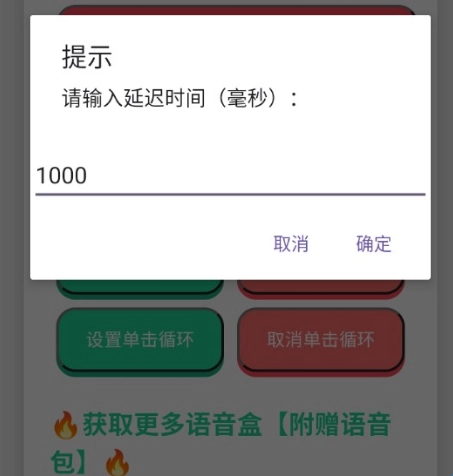The width and height of the screenshot is (453, 476).
Task: Cancel the delay prompt with 取消
Action: coord(291,244)
